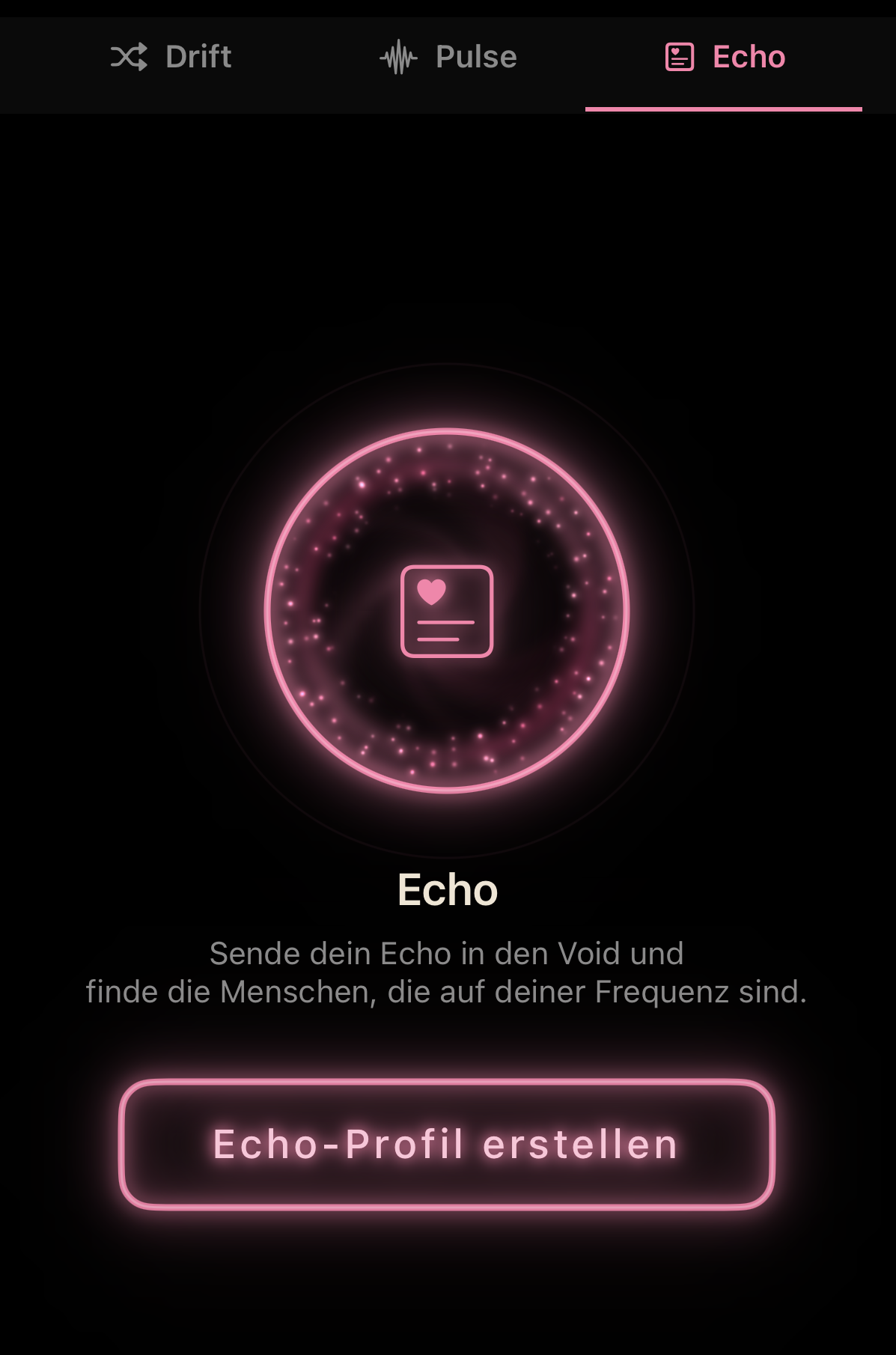The image size is (896, 1355).
Task: Select the card icon in the glowing circle
Action: [448, 611]
